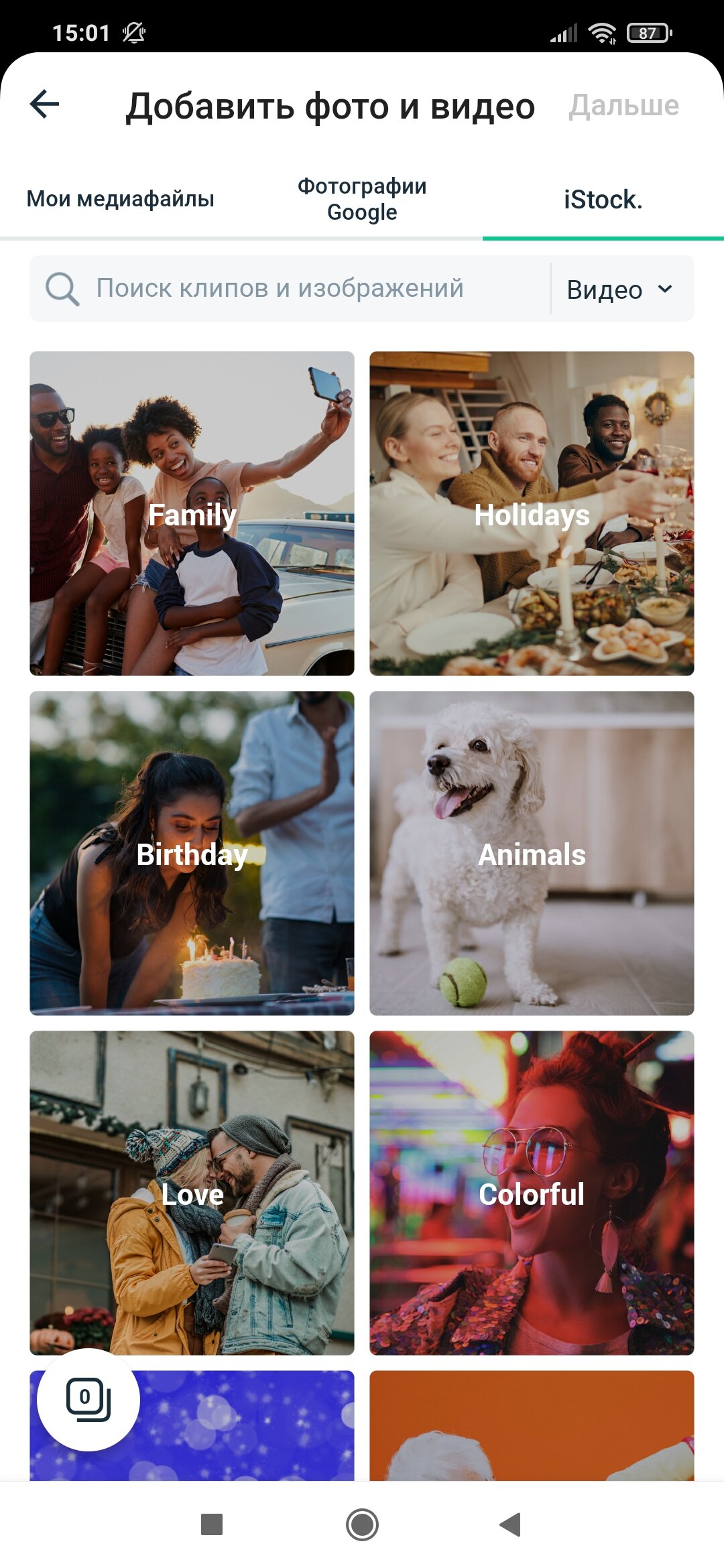This screenshot has width=724, height=1568.
Task: Browse the Birthday category
Action: [x=192, y=853]
